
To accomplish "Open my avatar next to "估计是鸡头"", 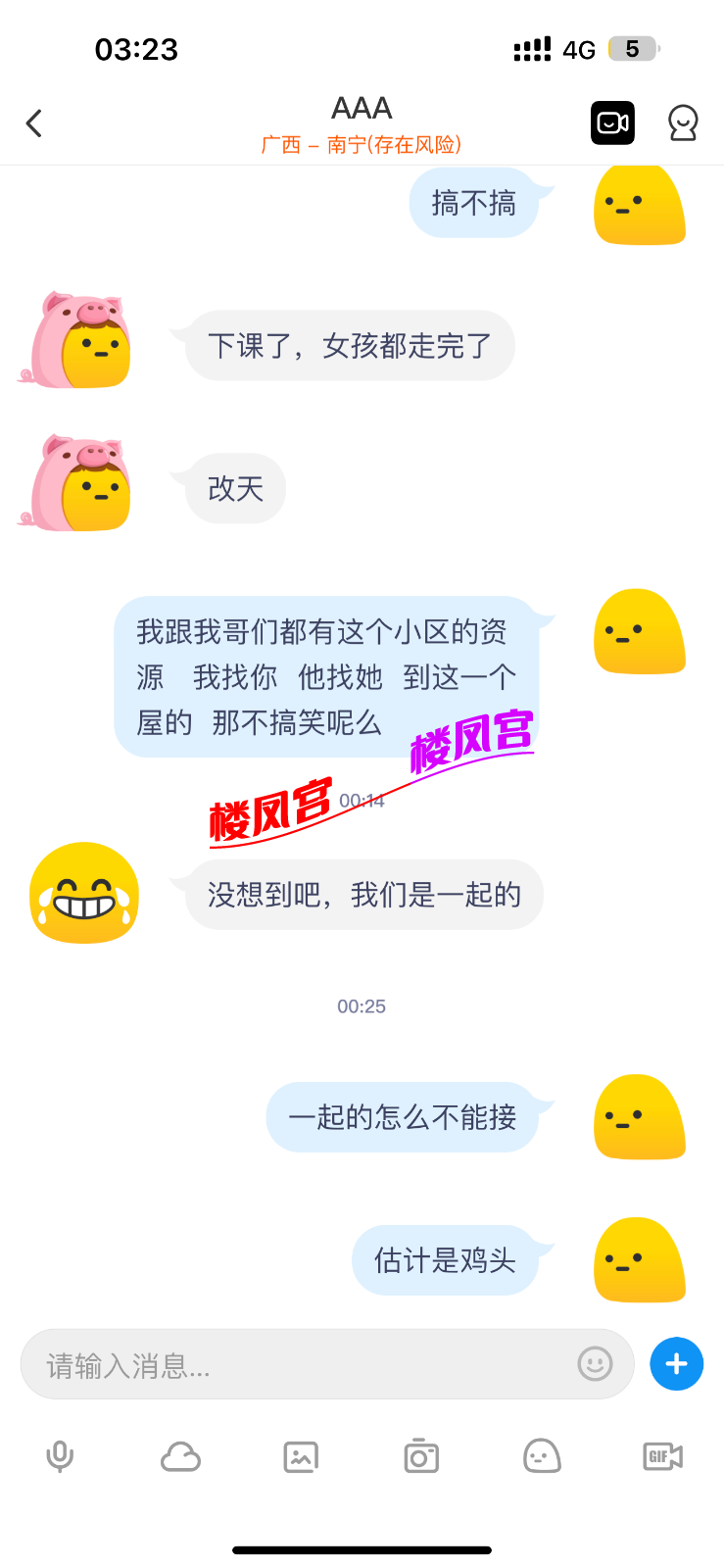I will 639,1260.
